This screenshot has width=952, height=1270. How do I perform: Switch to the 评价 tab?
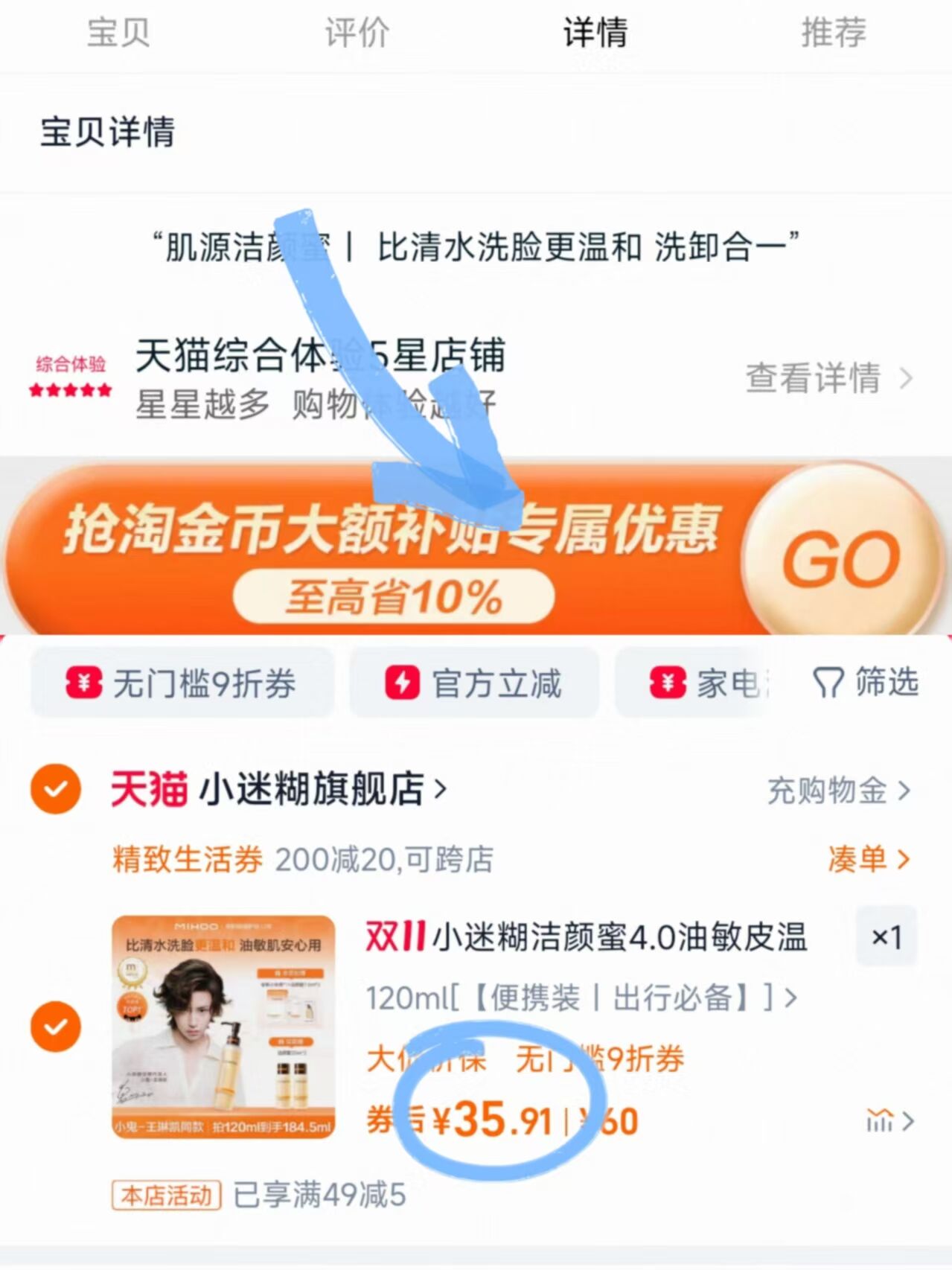(357, 31)
